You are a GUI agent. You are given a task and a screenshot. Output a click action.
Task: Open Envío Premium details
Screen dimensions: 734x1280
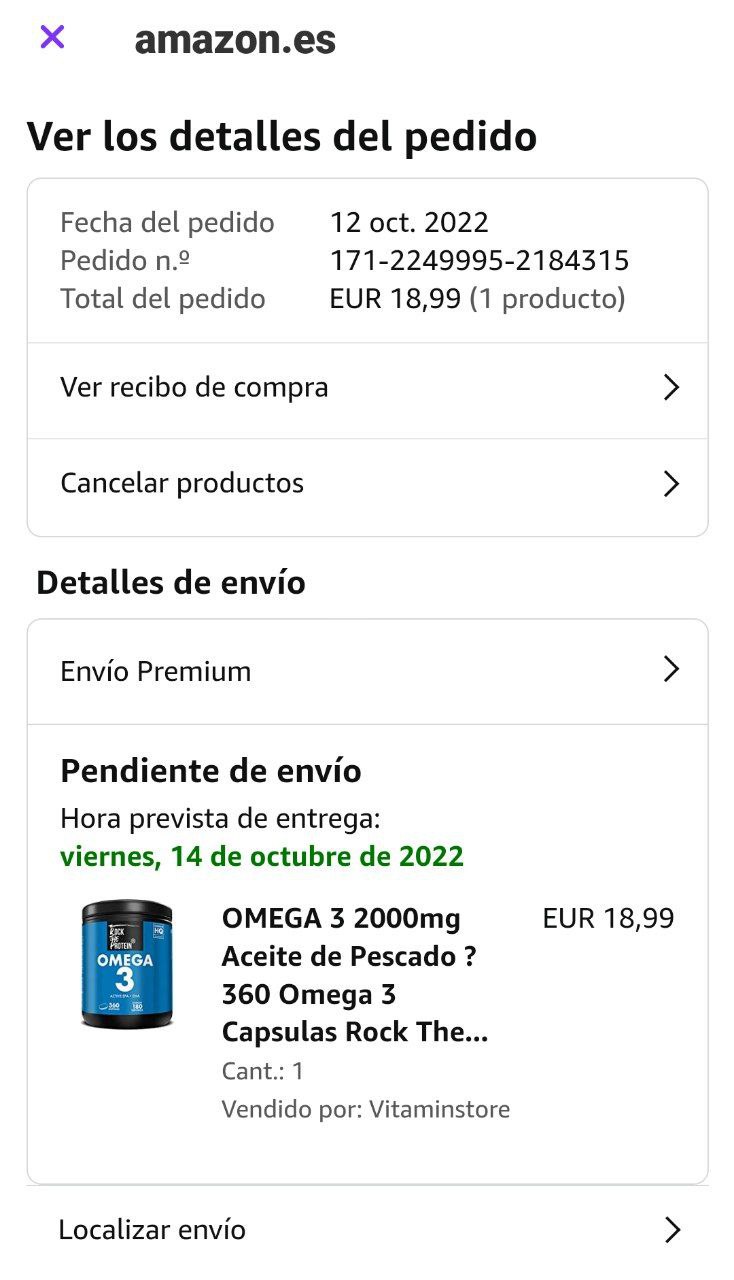pyautogui.click(x=367, y=671)
